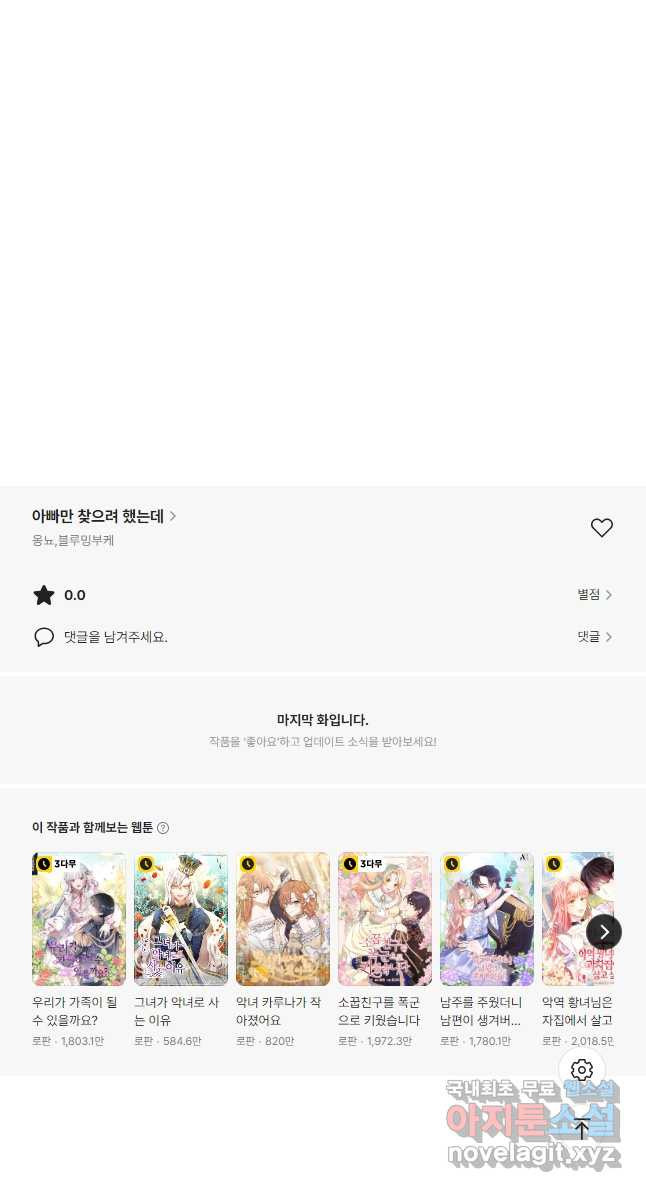646x1192 pixels.
Task: Show info about 이 작품과 함께보는 웹툰
Action: 163,828
